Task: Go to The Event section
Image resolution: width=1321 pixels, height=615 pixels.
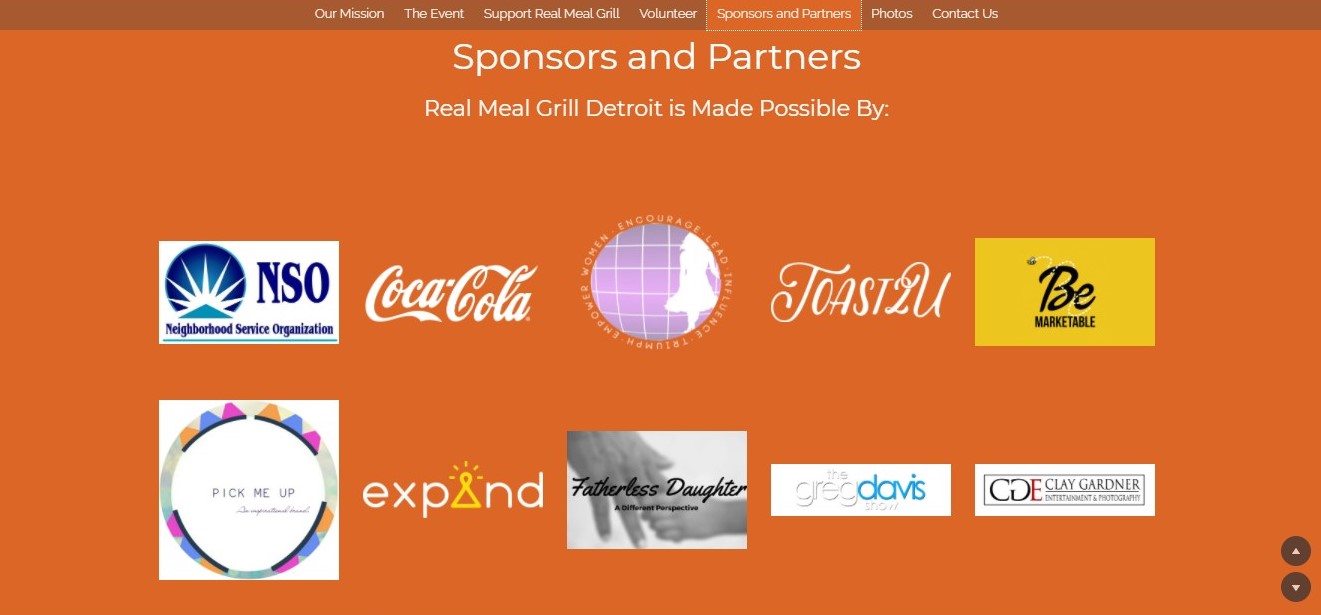Action: pyautogui.click(x=434, y=14)
